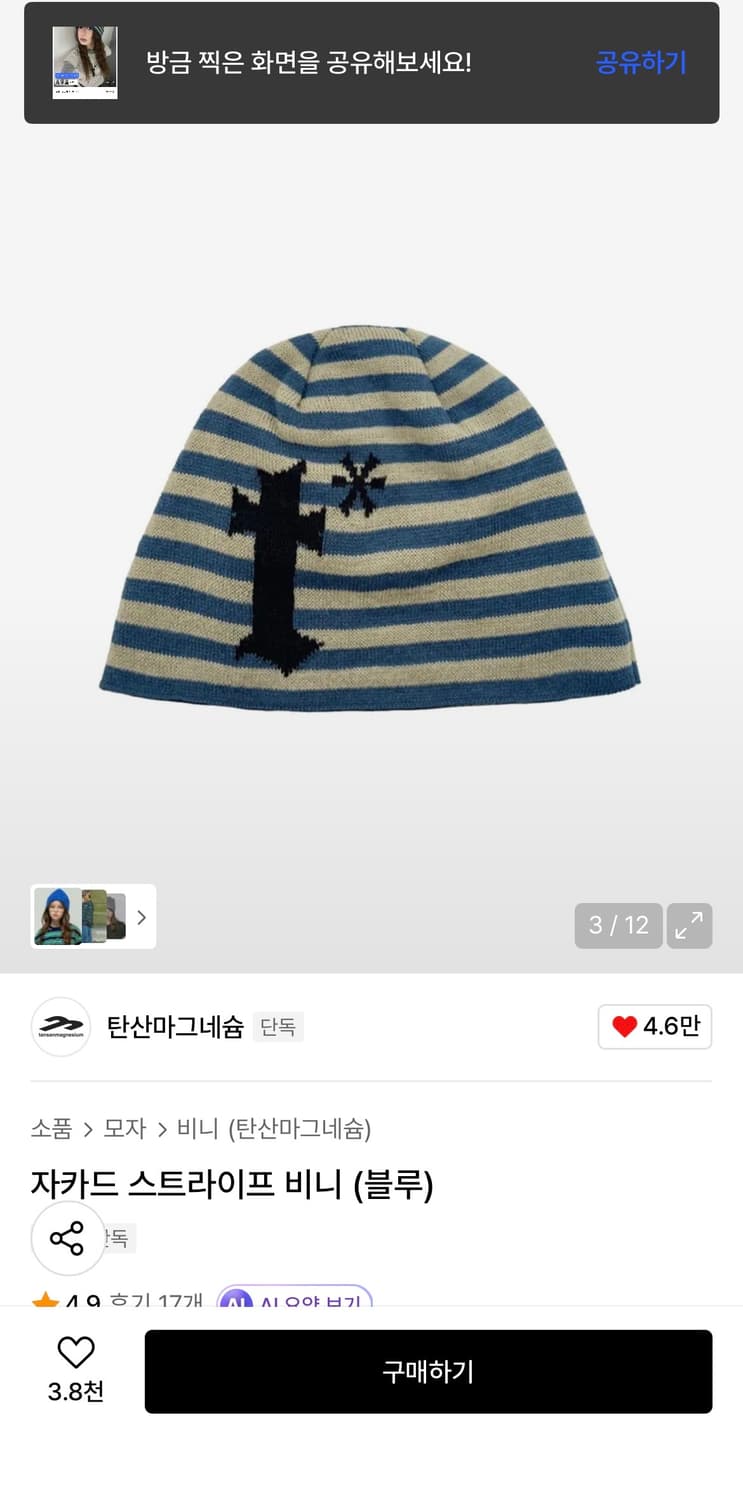Screen dimensions: 743x1500
Task: Open 모자 category from breadcrumb
Action: click(x=123, y=1129)
